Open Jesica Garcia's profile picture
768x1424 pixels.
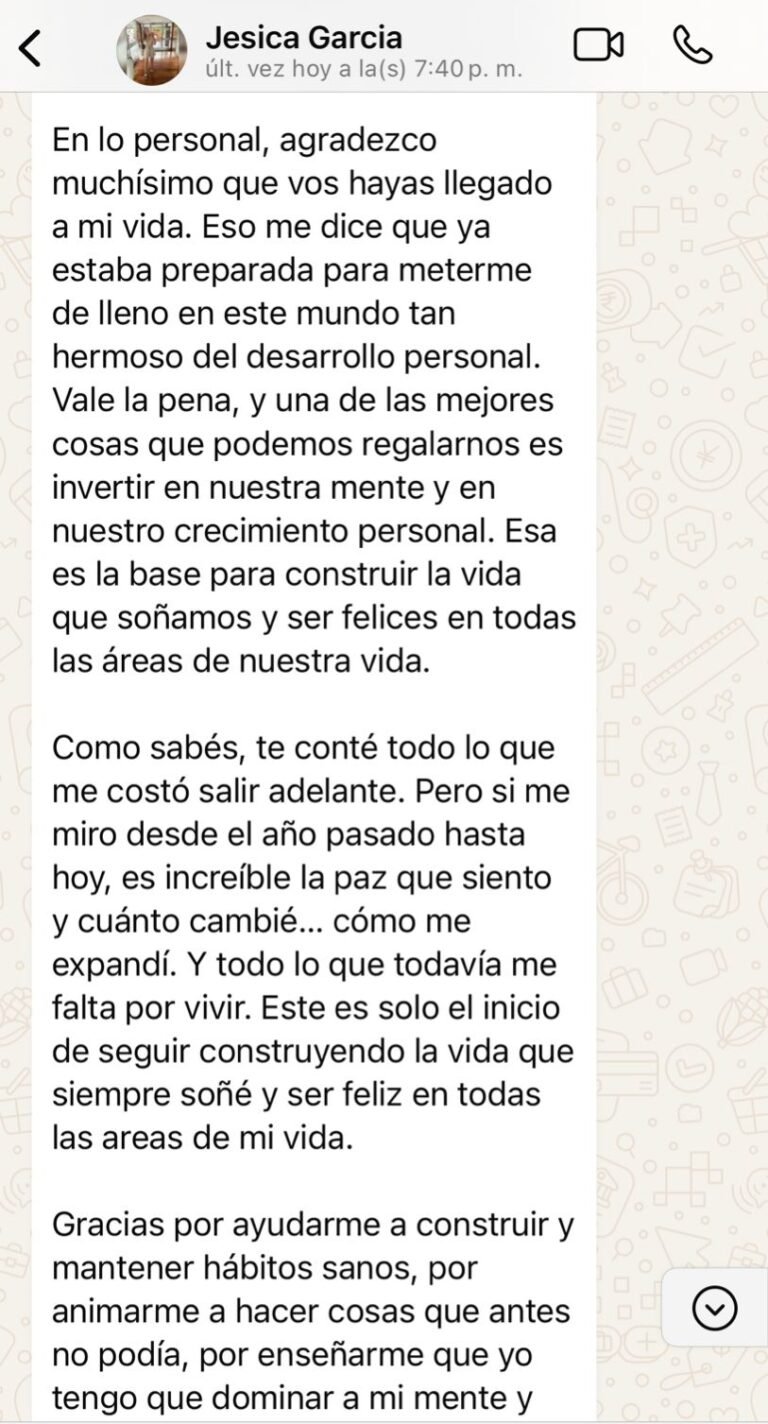[x=152, y=49]
